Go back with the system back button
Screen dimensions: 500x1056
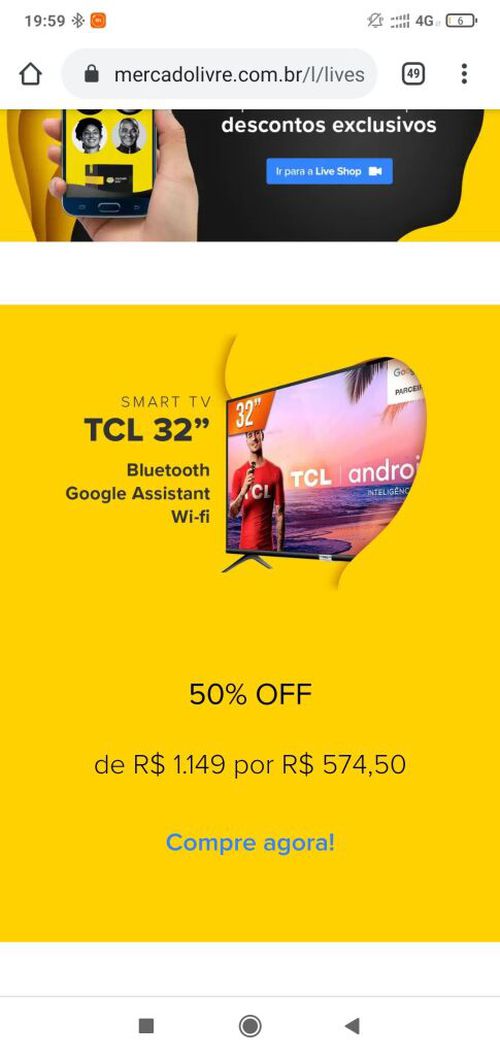(352, 1026)
